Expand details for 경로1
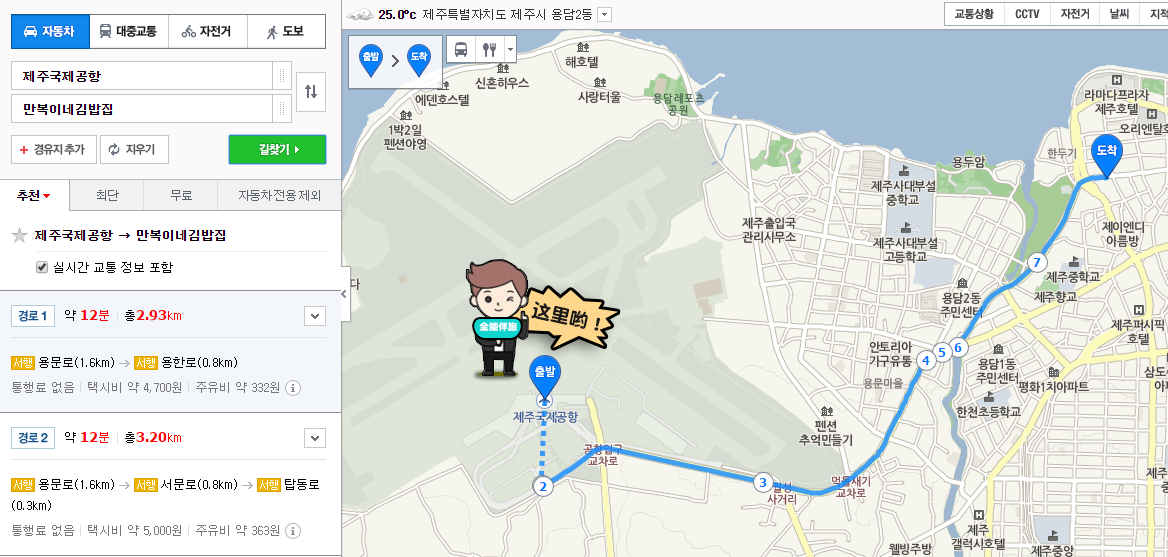This screenshot has height=557, width=1168. [315, 316]
